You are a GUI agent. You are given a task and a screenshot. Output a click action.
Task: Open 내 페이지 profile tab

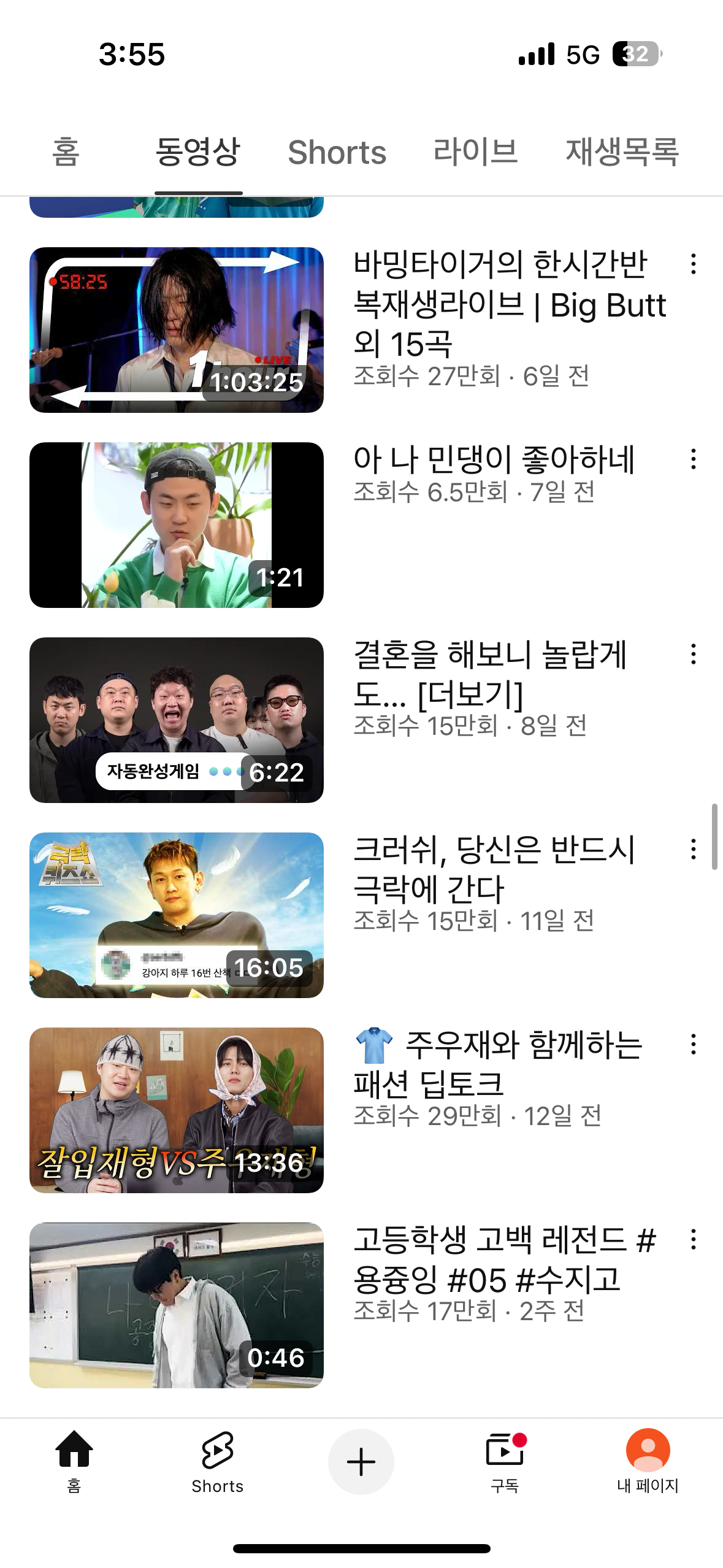pyautogui.click(x=648, y=1461)
